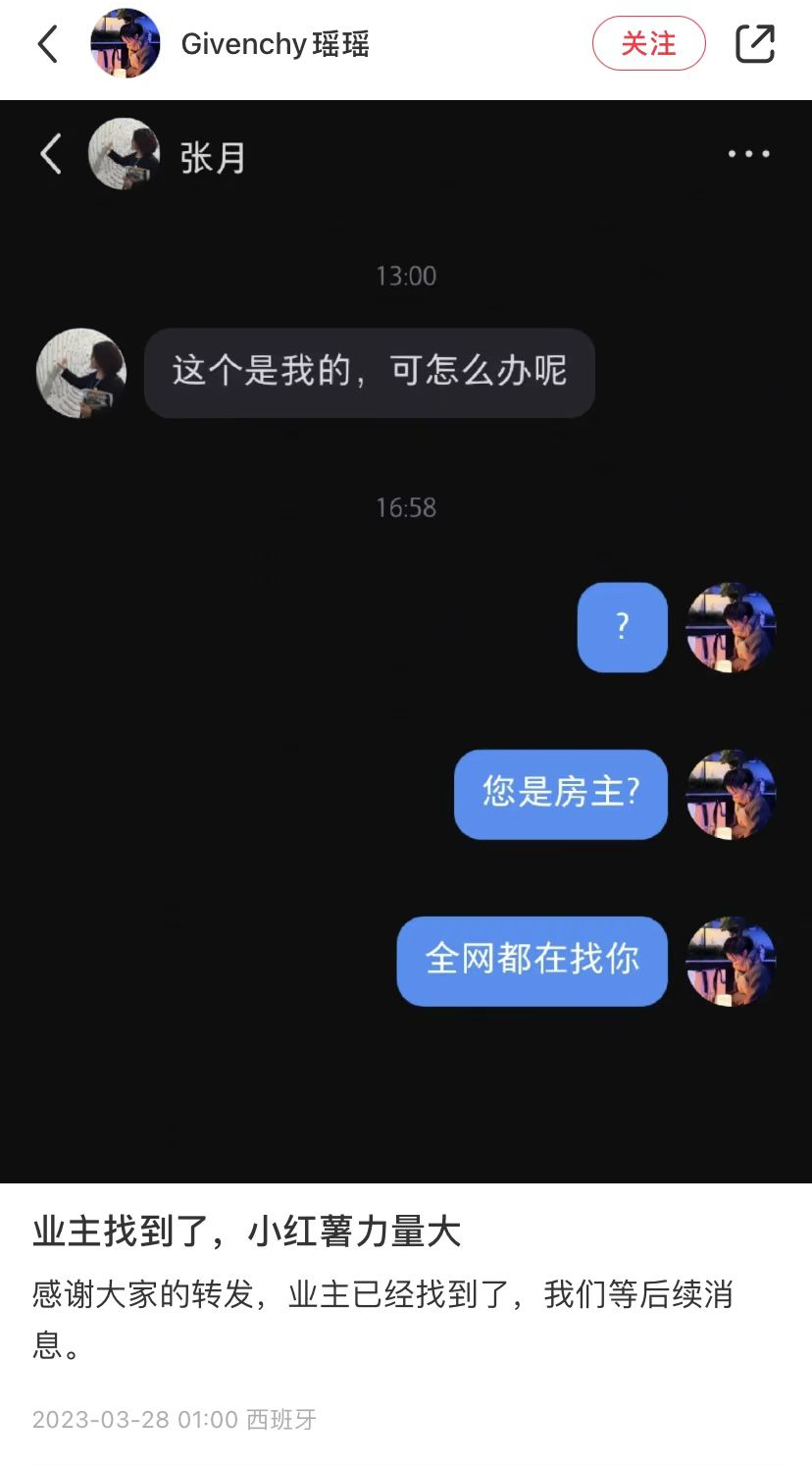Follow the author with 关注
The height and width of the screenshot is (1467, 812).
(648, 44)
